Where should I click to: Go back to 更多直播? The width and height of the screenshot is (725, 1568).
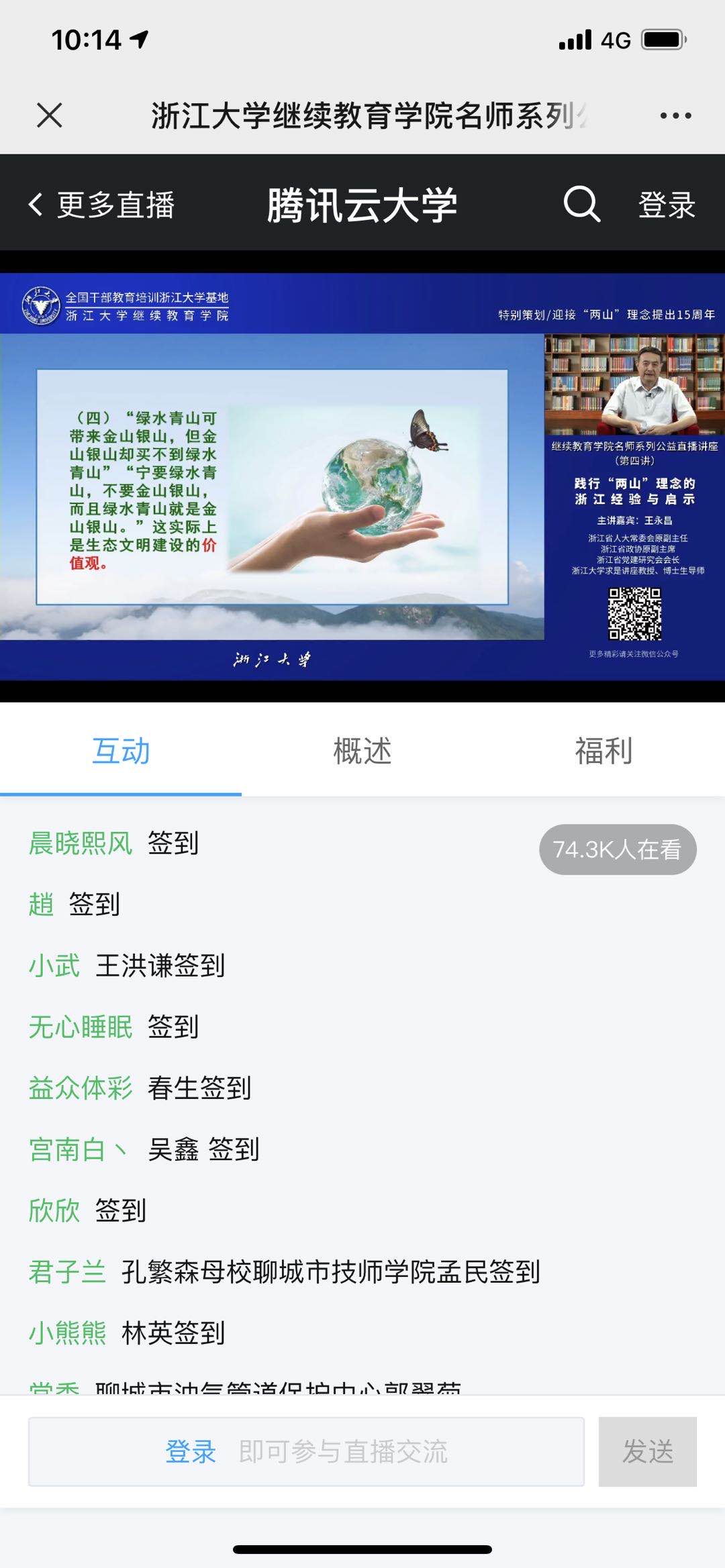click(101, 205)
